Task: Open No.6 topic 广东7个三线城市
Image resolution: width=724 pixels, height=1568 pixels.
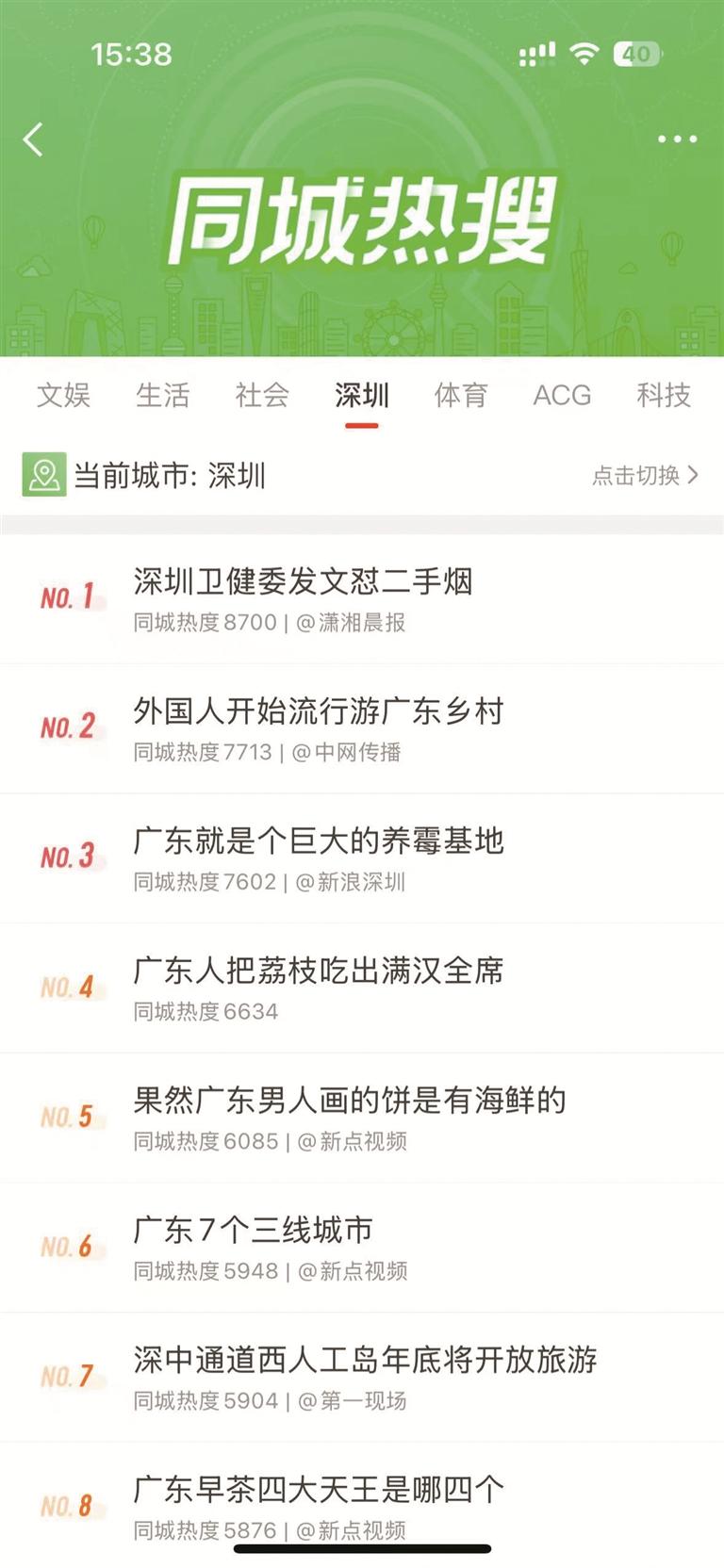Action: [254, 1230]
